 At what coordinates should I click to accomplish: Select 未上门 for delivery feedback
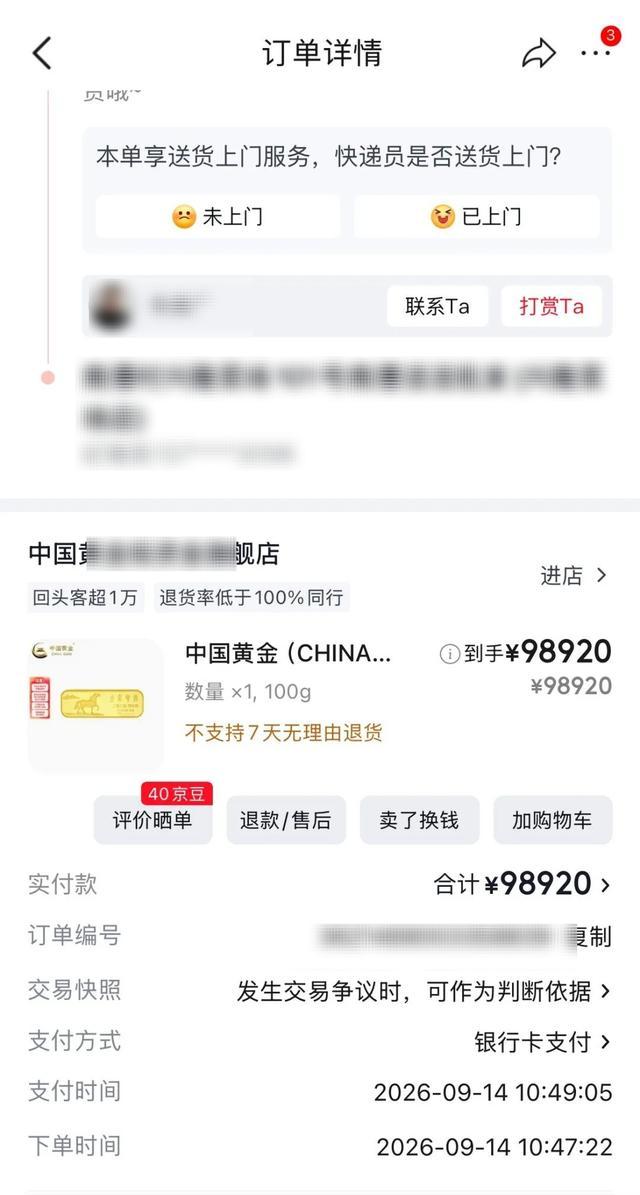pos(217,217)
